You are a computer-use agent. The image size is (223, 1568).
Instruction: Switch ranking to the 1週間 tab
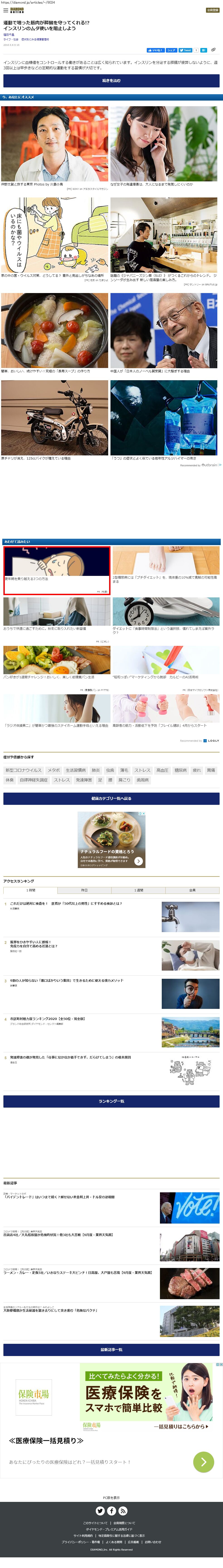139,890
